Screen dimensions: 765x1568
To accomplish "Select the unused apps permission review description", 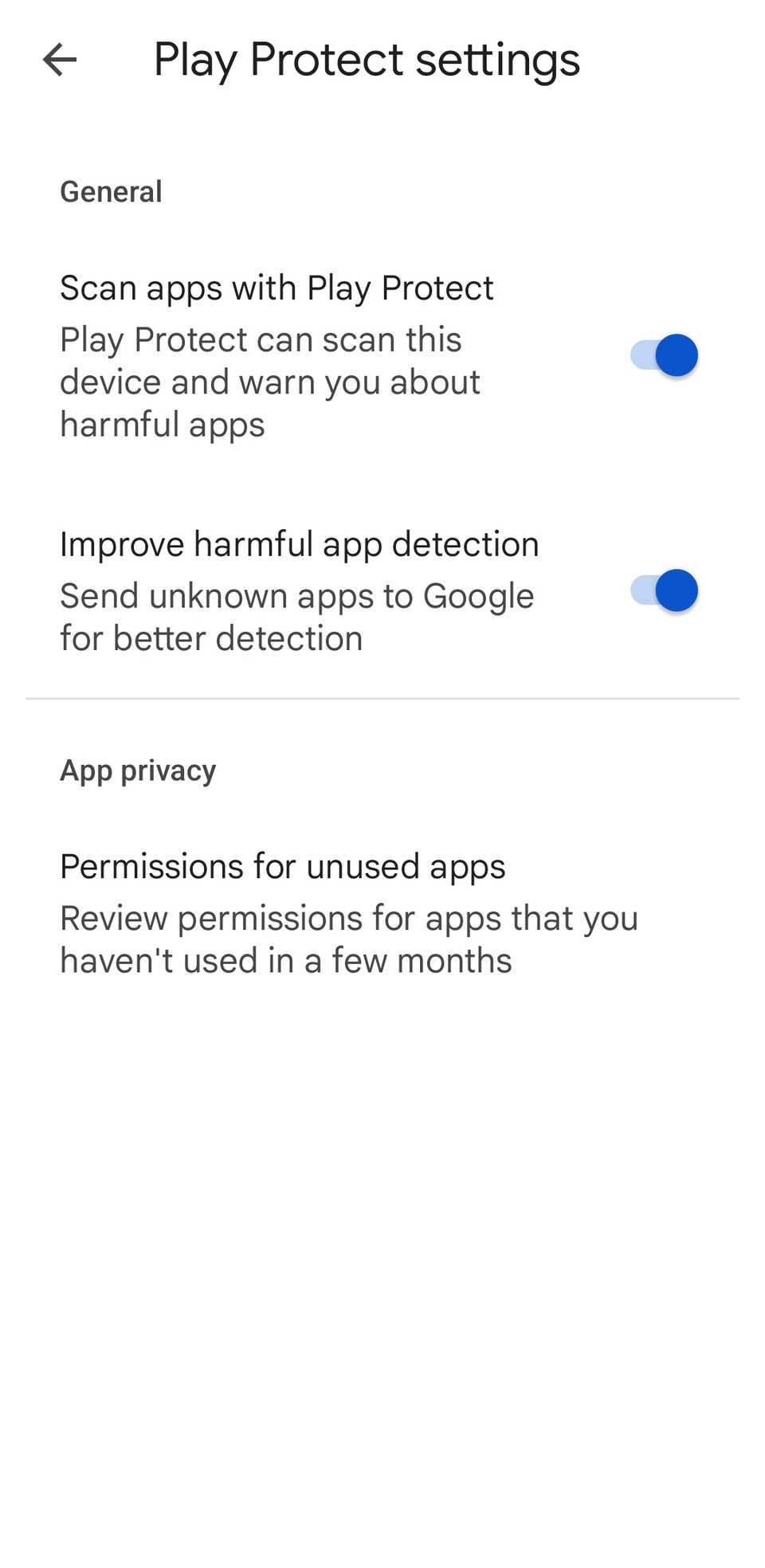I will (348, 939).
